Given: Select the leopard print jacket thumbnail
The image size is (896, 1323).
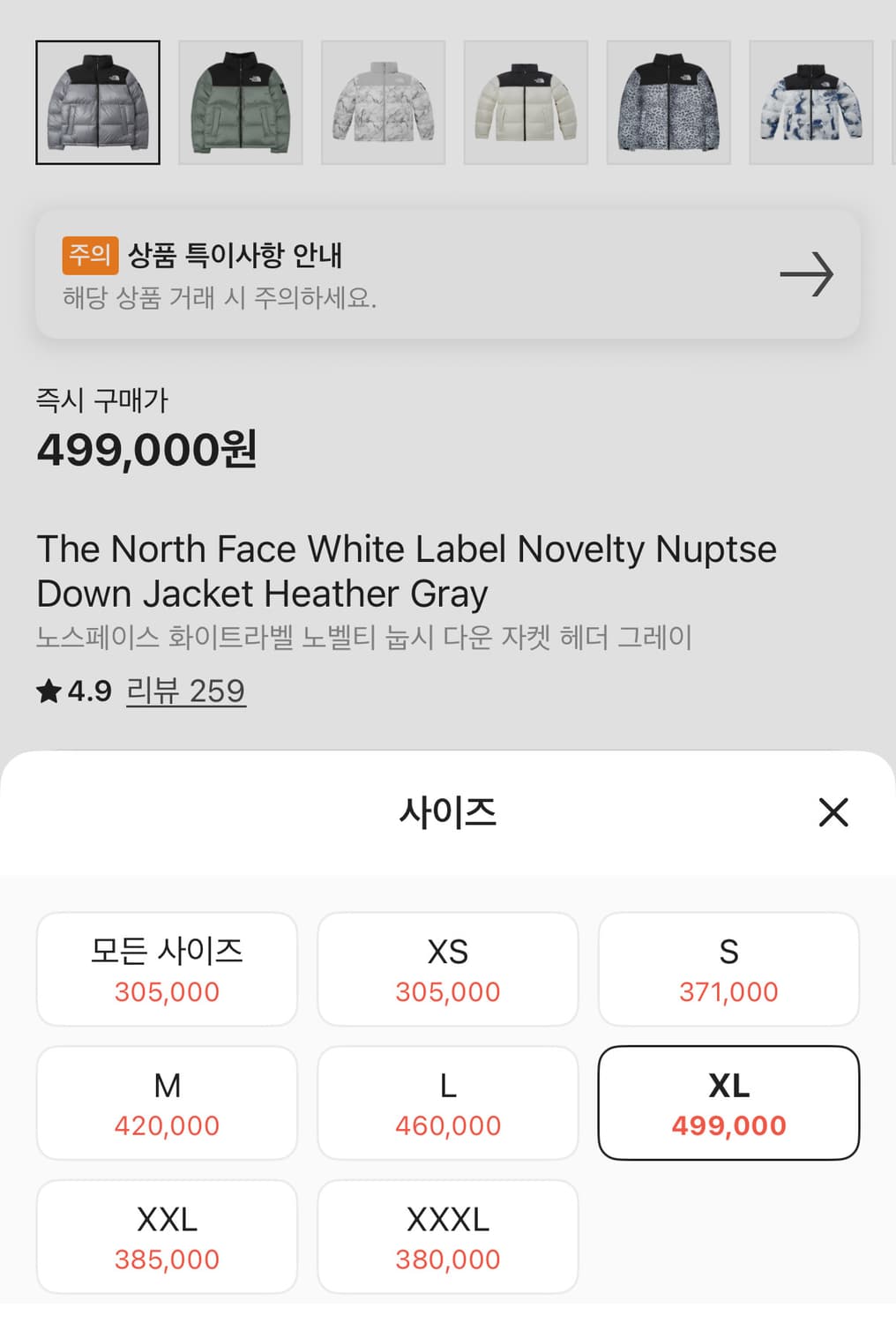Looking at the screenshot, I should pos(668,101).
